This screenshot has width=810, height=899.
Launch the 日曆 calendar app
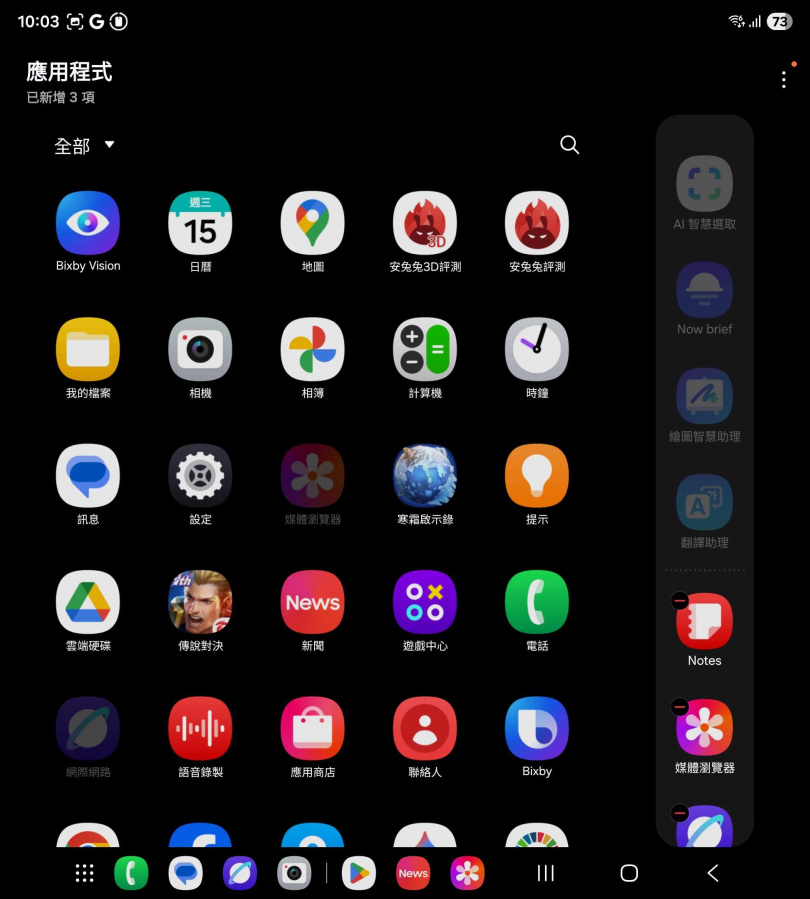click(200, 223)
